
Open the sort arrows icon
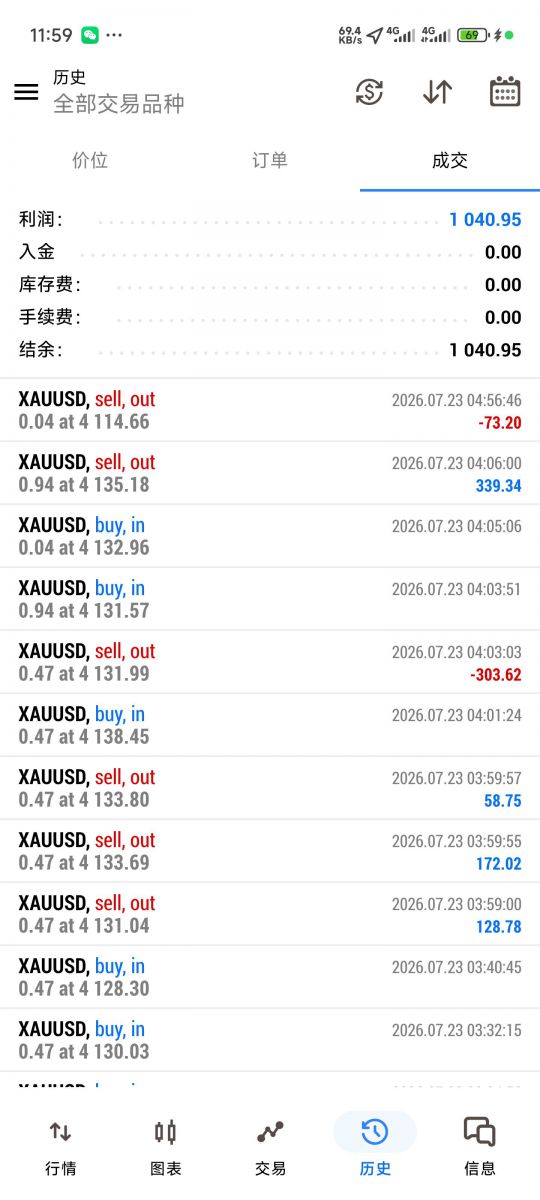click(x=437, y=92)
